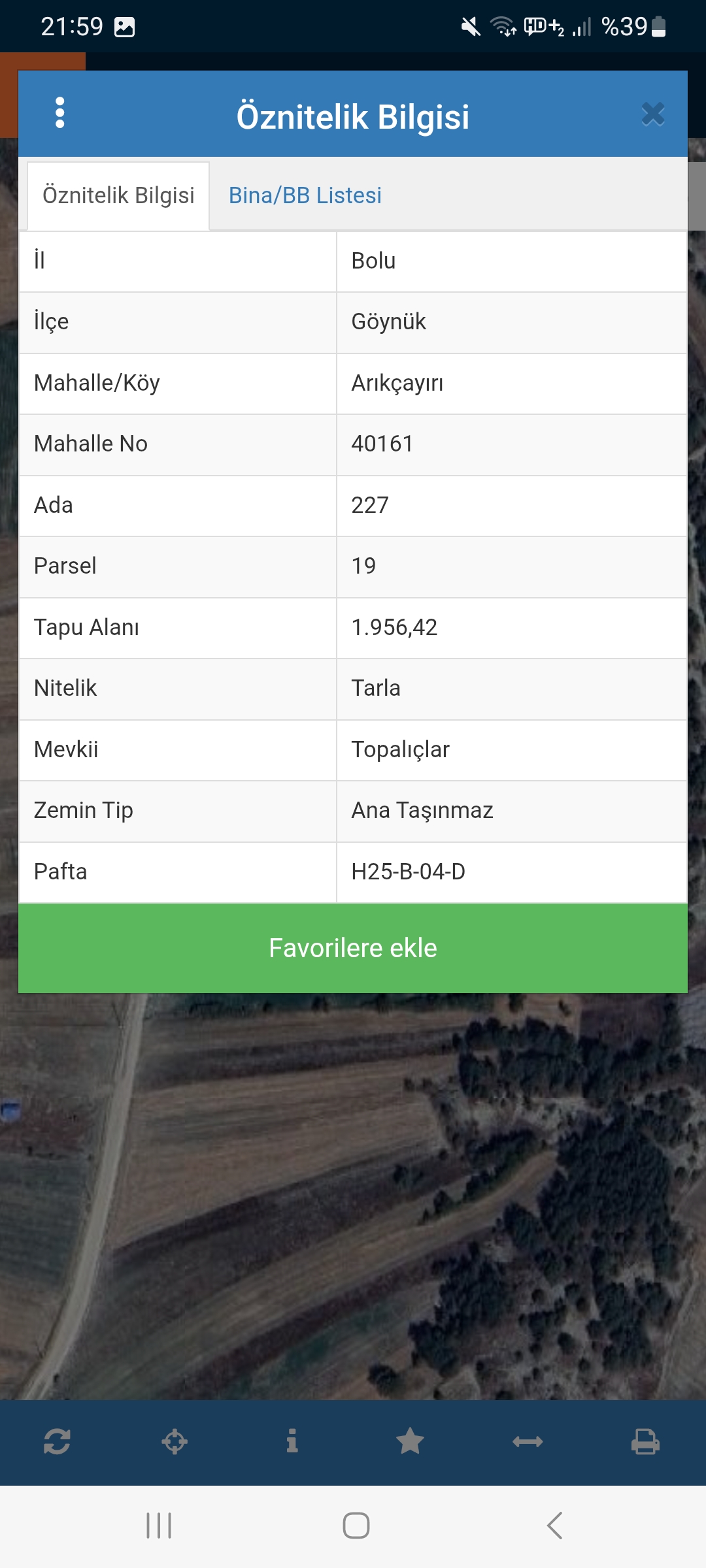Open the three-dot menu in the dialog header
Screen dimensions: 706x1568
click(60, 113)
